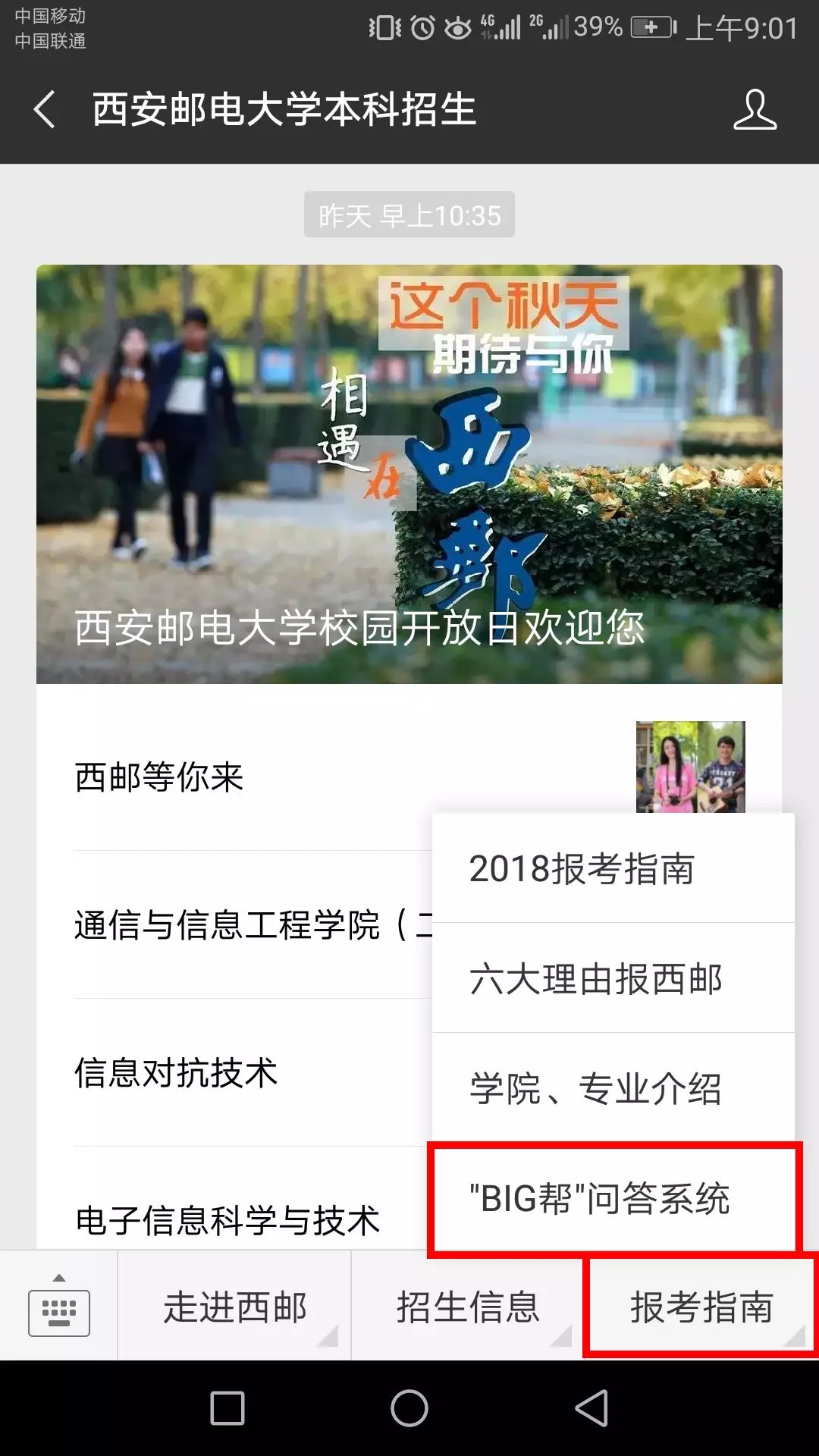The width and height of the screenshot is (819, 1456).
Task: Tap the 报考指南 bottom menu
Action: click(701, 1307)
